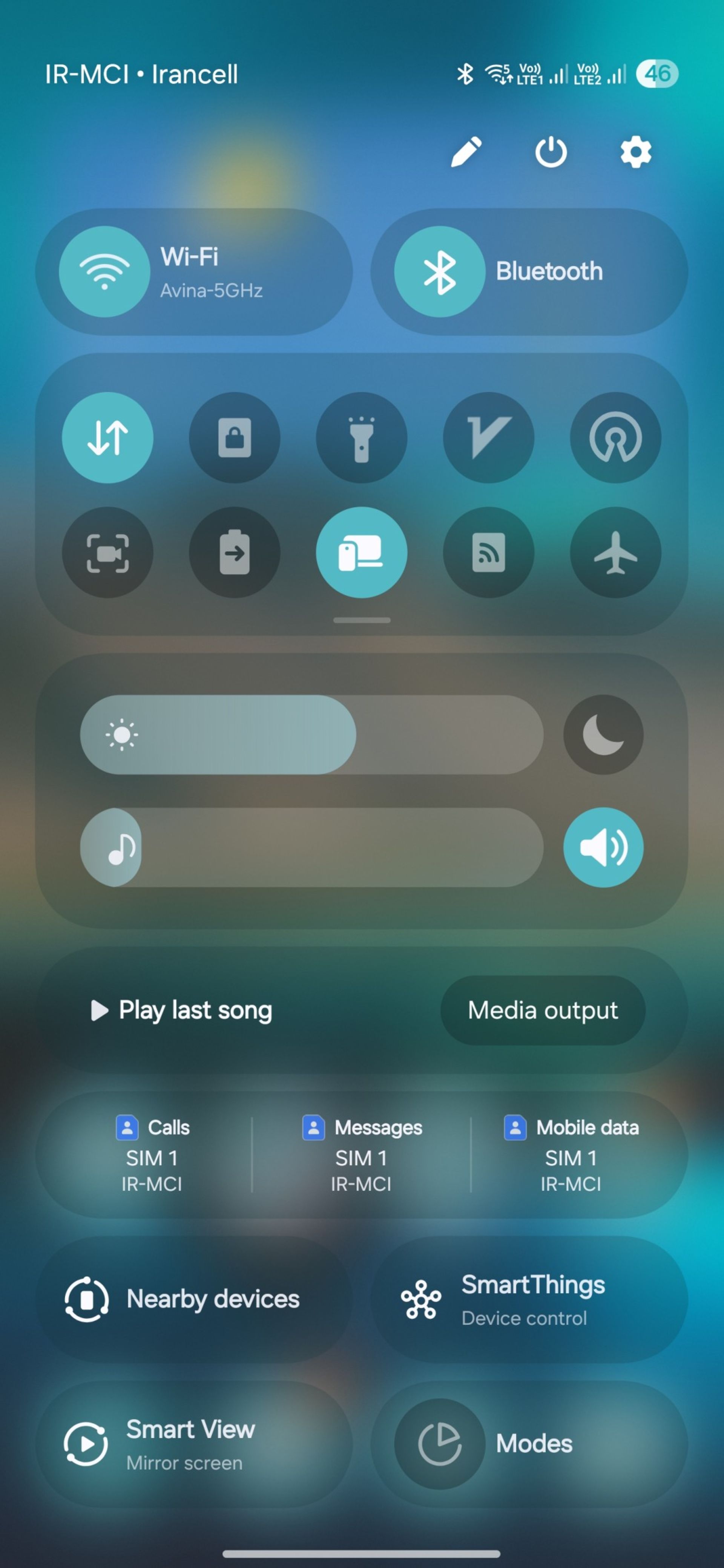Start the screen recorder tile
This screenshot has width=724, height=1568.
point(108,553)
